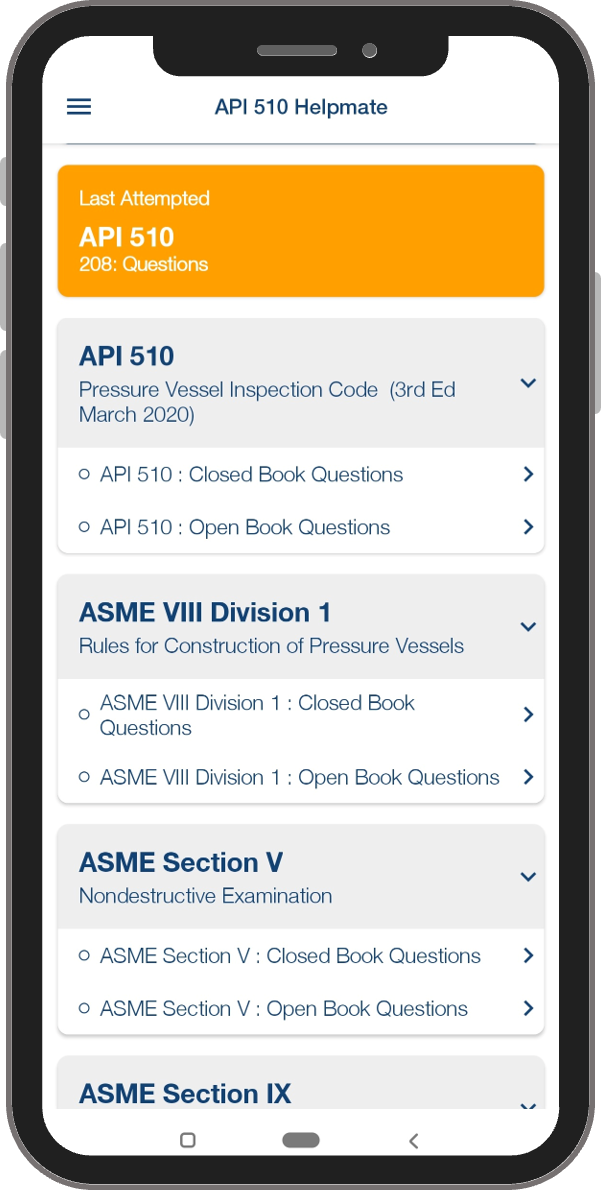Open ASME VIII Division 1 Open Book Questions
This screenshot has height=1190, width=601.
(300, 777)
